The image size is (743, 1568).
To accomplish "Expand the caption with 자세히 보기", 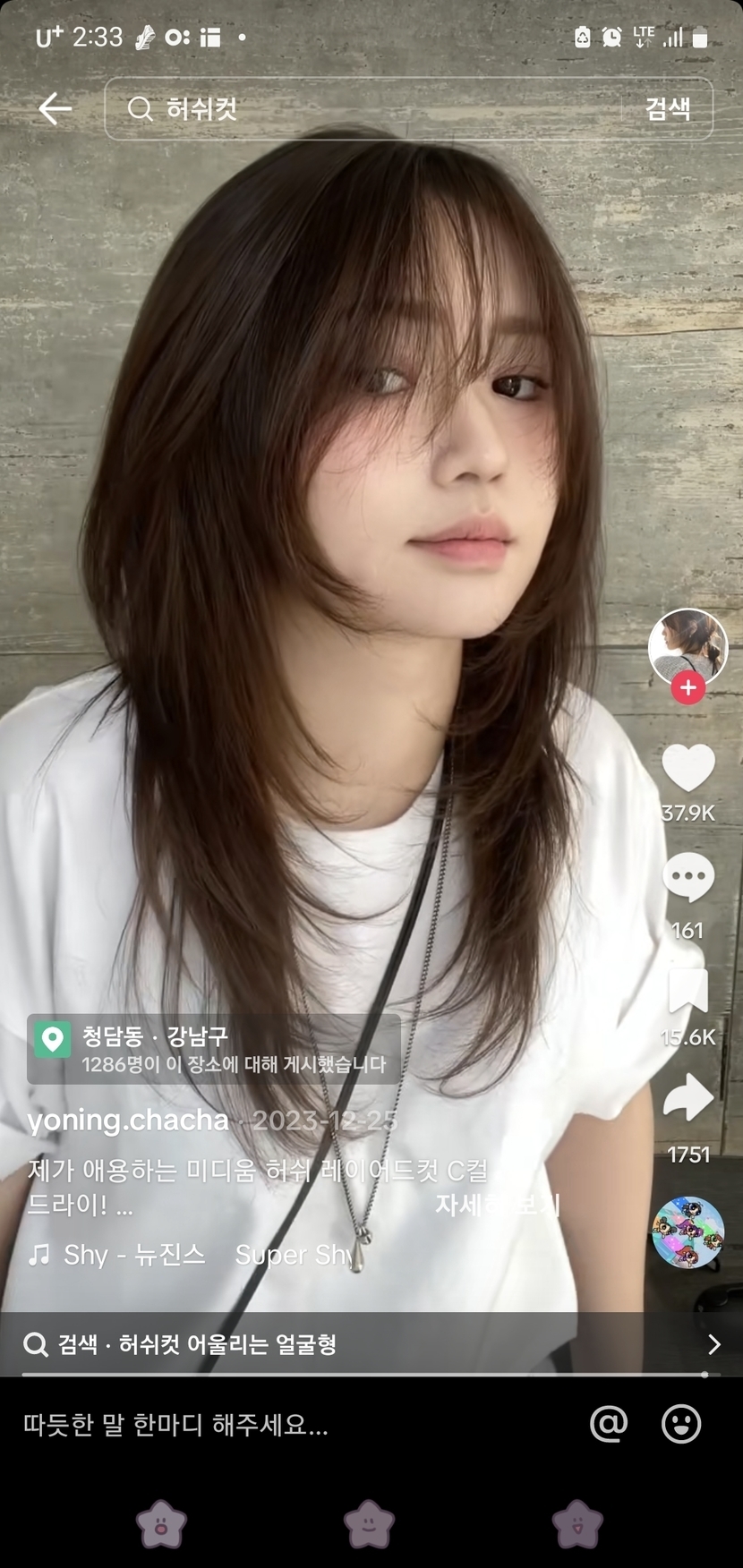I will click(497, 1205).
